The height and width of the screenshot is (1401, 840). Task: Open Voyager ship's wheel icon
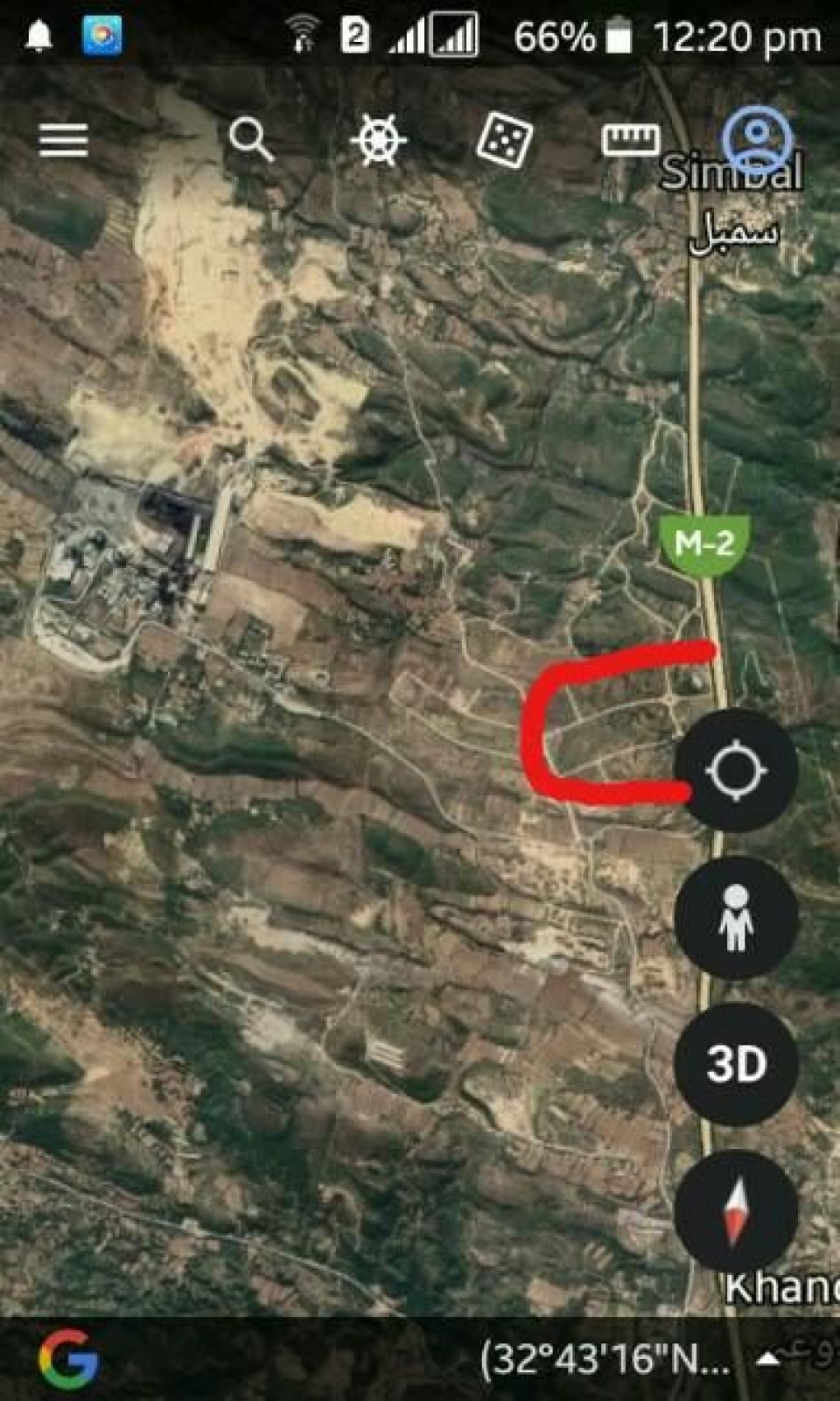click(378, 139)
